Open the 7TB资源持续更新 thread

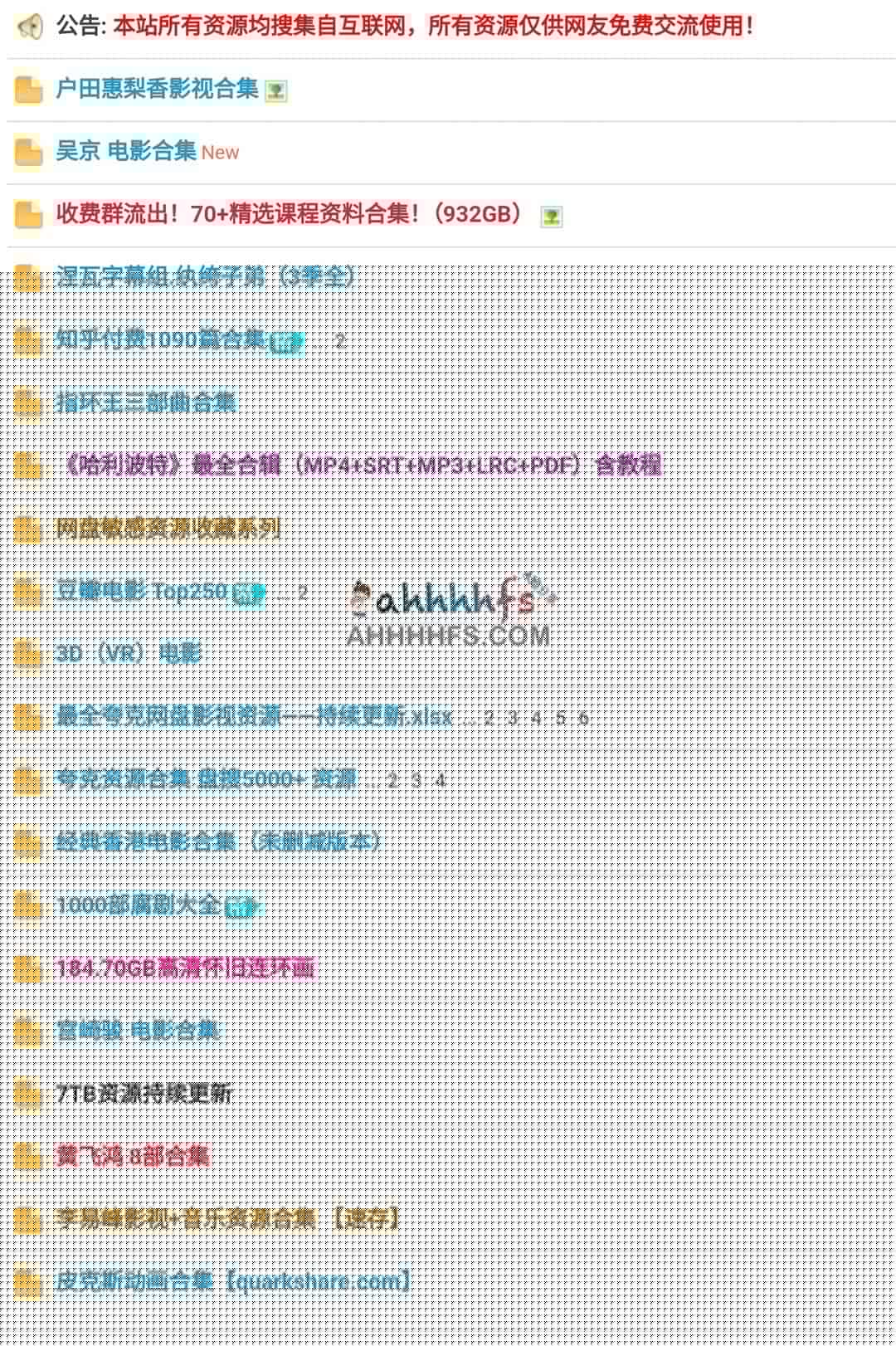coord(144,1093)
